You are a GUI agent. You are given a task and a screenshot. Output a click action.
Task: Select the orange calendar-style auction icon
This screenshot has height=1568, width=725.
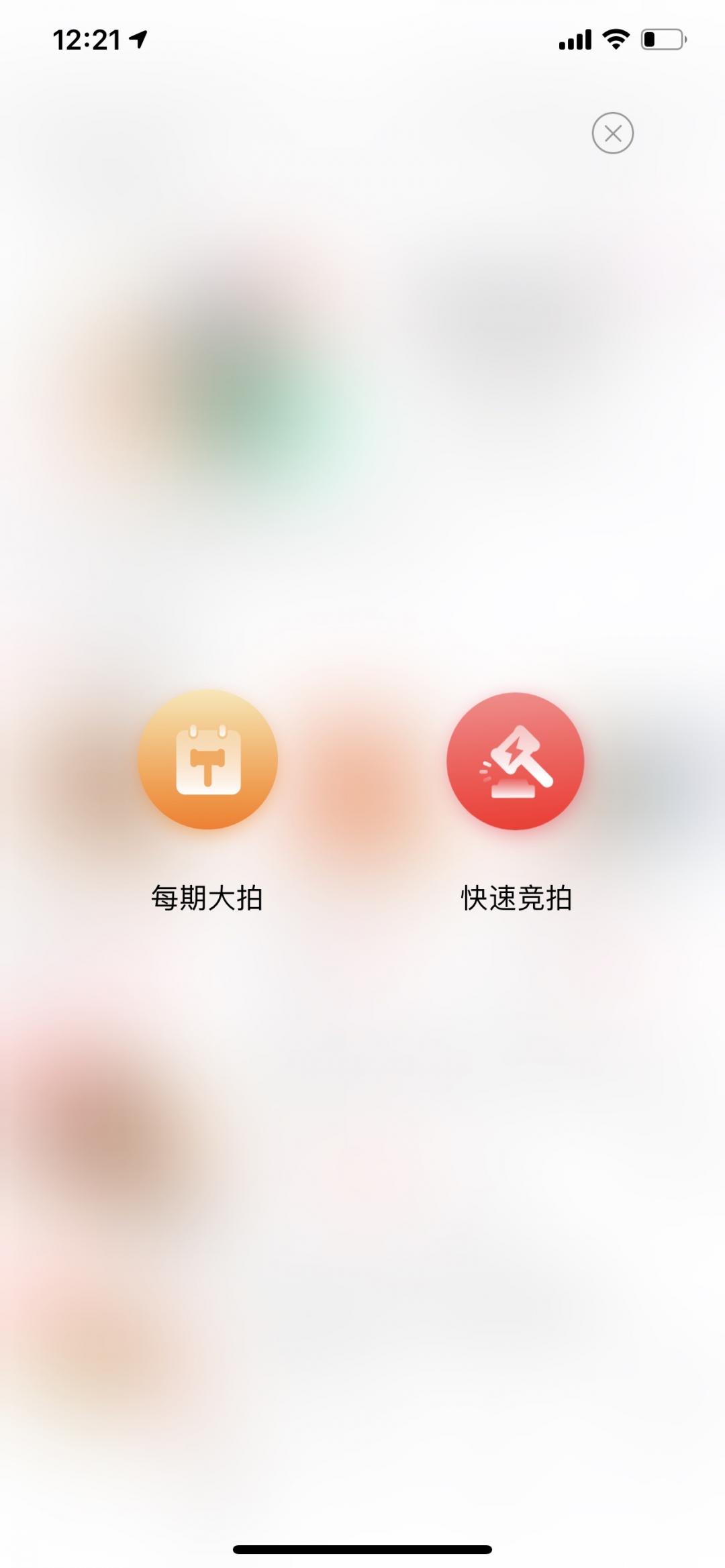(x=207, y=760)
